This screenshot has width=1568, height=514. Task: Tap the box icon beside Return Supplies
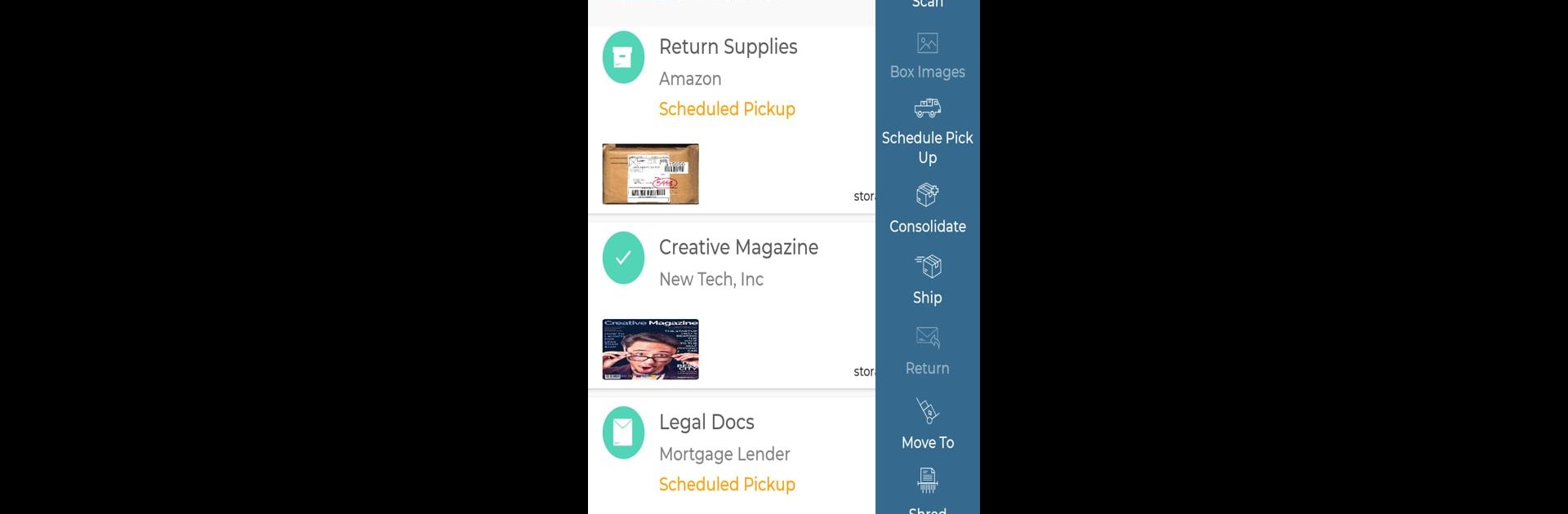(x=623, y=57)
